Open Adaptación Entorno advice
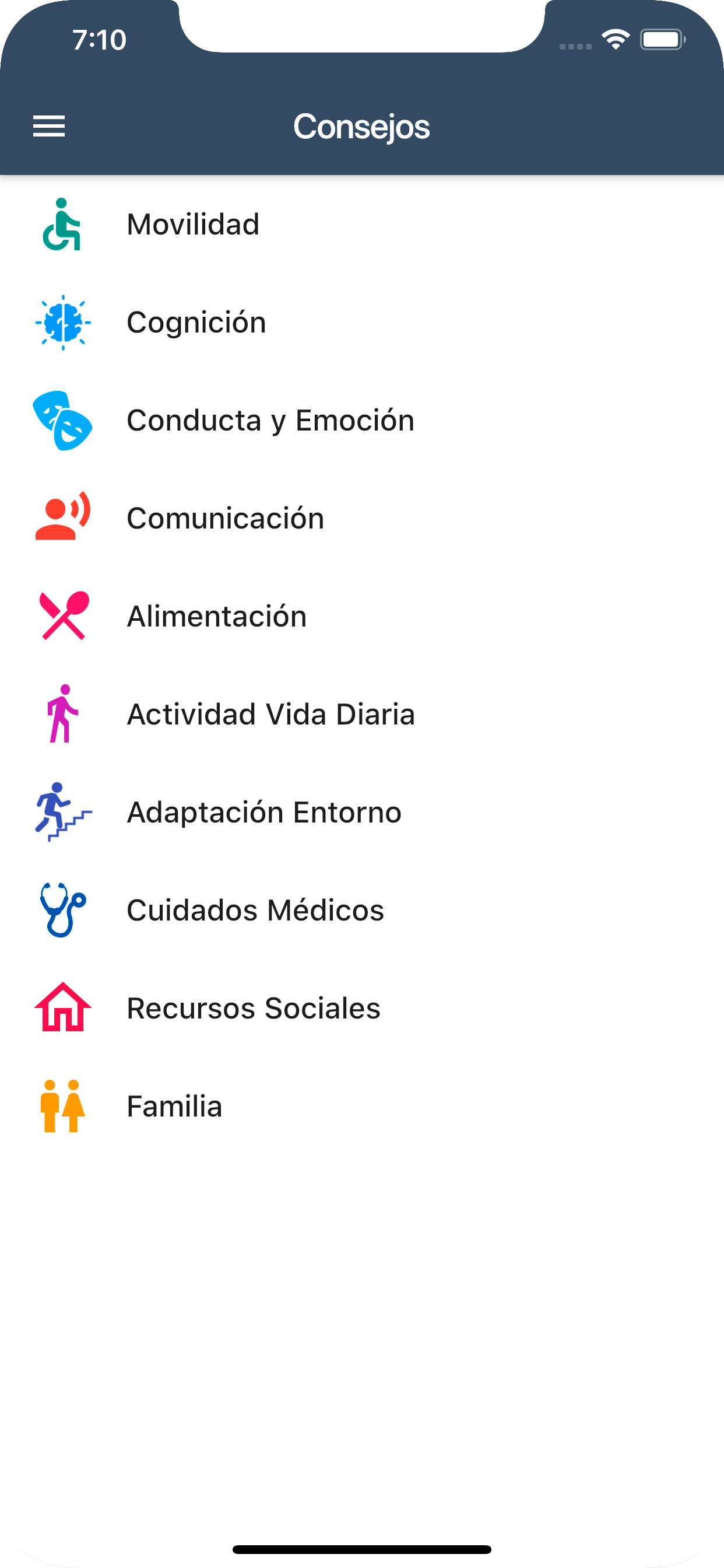724x1568 pixels. pos(362,812)
